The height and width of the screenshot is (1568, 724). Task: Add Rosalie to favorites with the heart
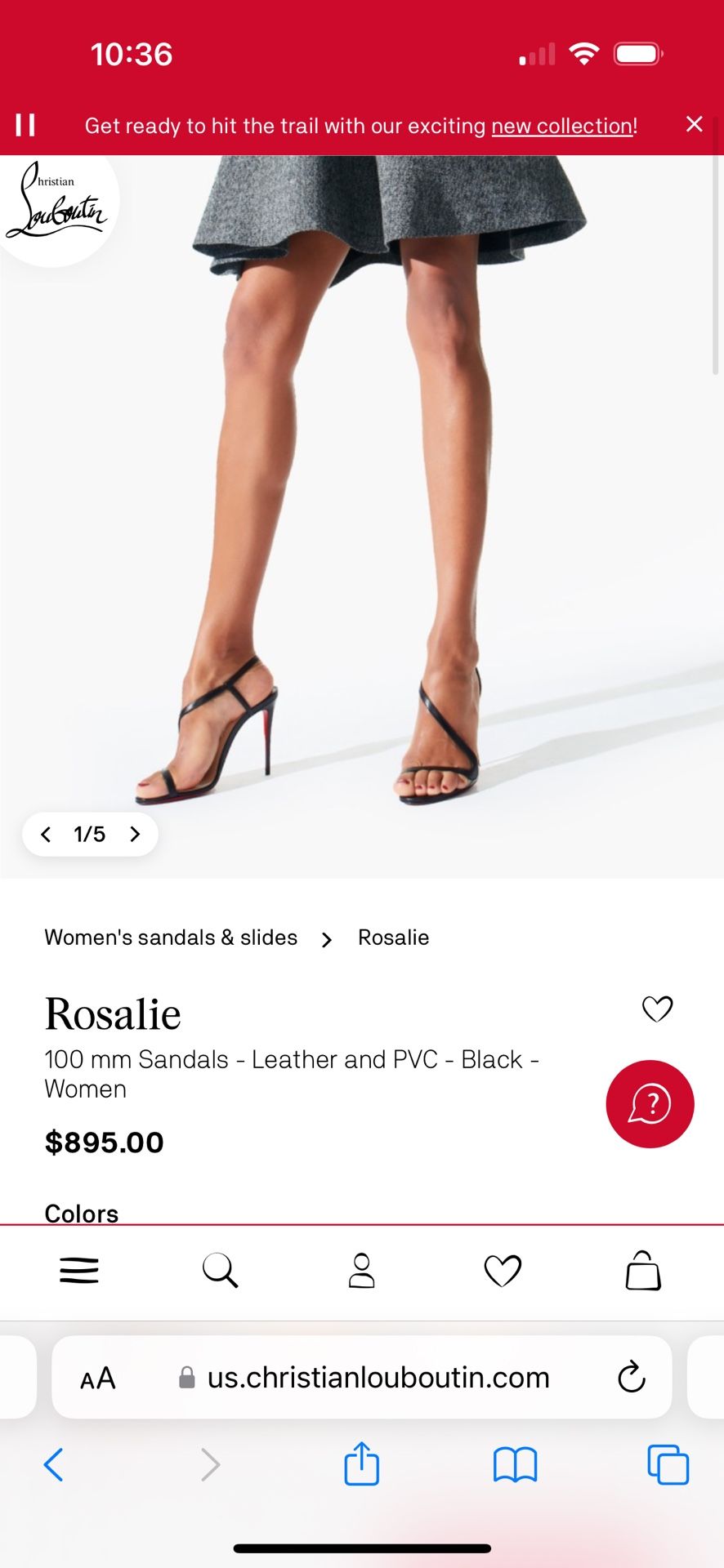pyautogui.click(x=658, y=1009)
